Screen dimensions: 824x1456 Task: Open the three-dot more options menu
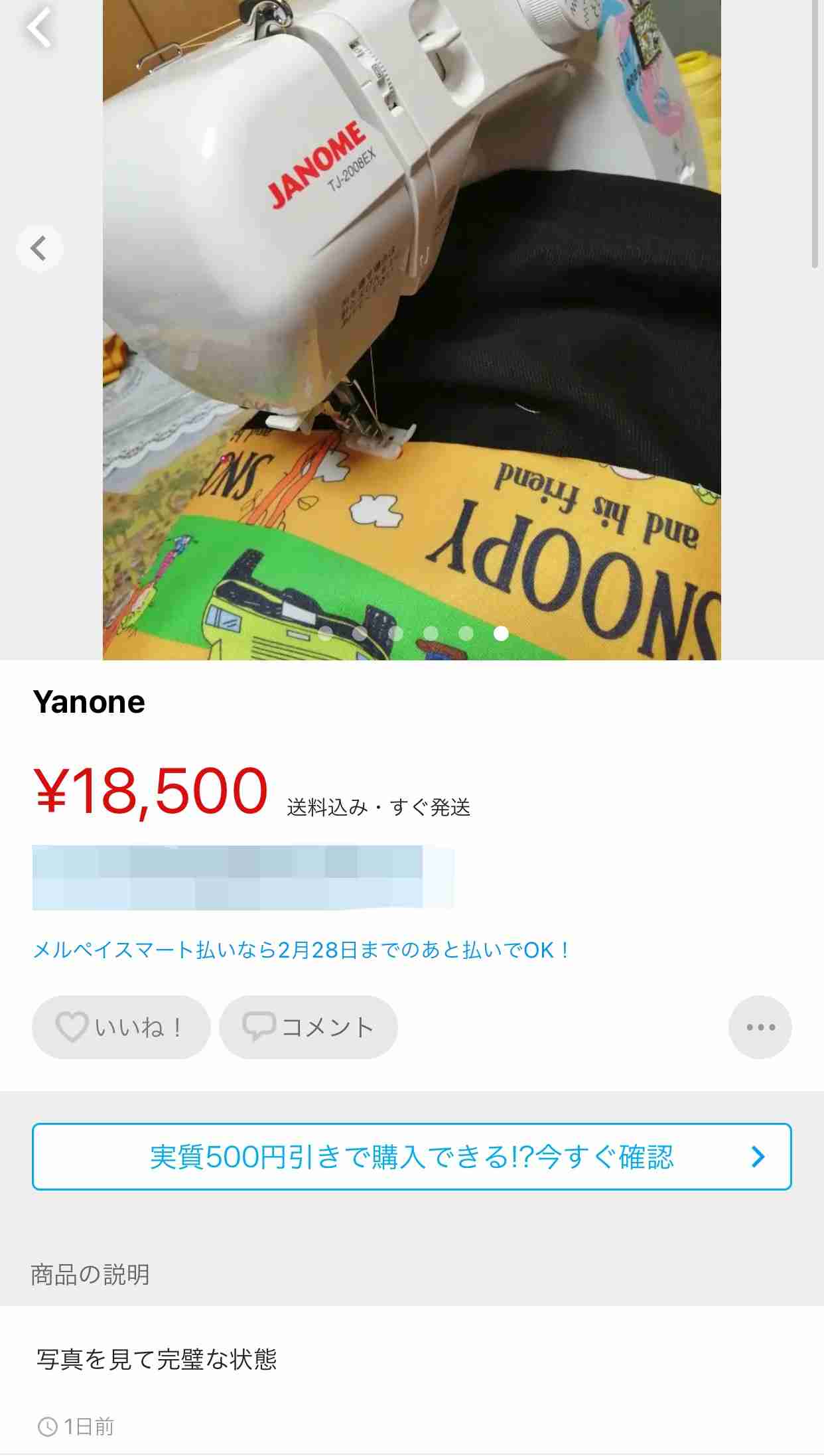760,1027
